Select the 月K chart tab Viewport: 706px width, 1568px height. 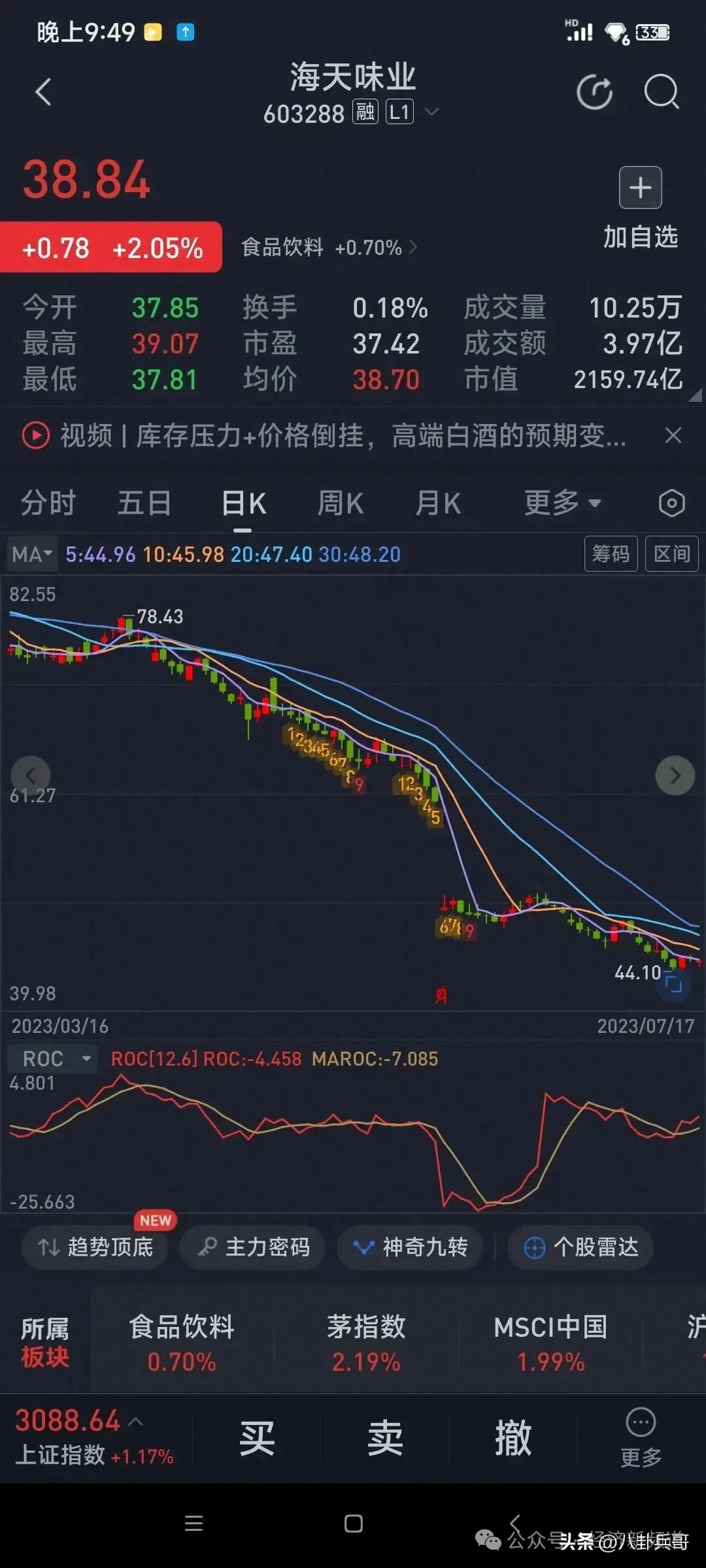[x=438, y=503]
